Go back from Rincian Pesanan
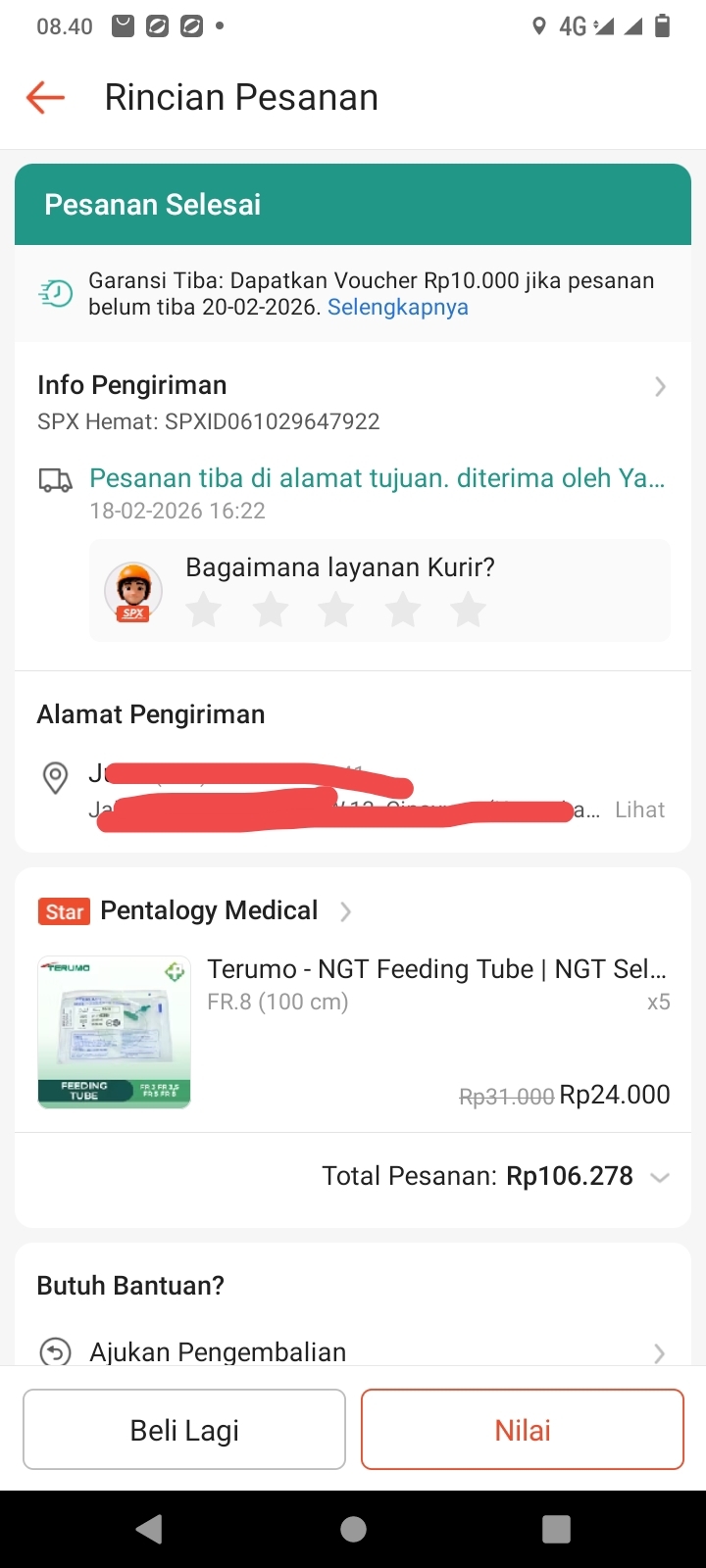The image size is (706, 1568). [x=45, y=98]
